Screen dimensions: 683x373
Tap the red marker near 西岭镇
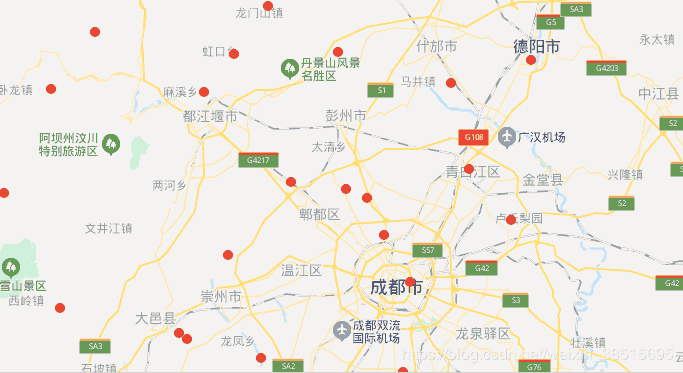coord(60,308)
